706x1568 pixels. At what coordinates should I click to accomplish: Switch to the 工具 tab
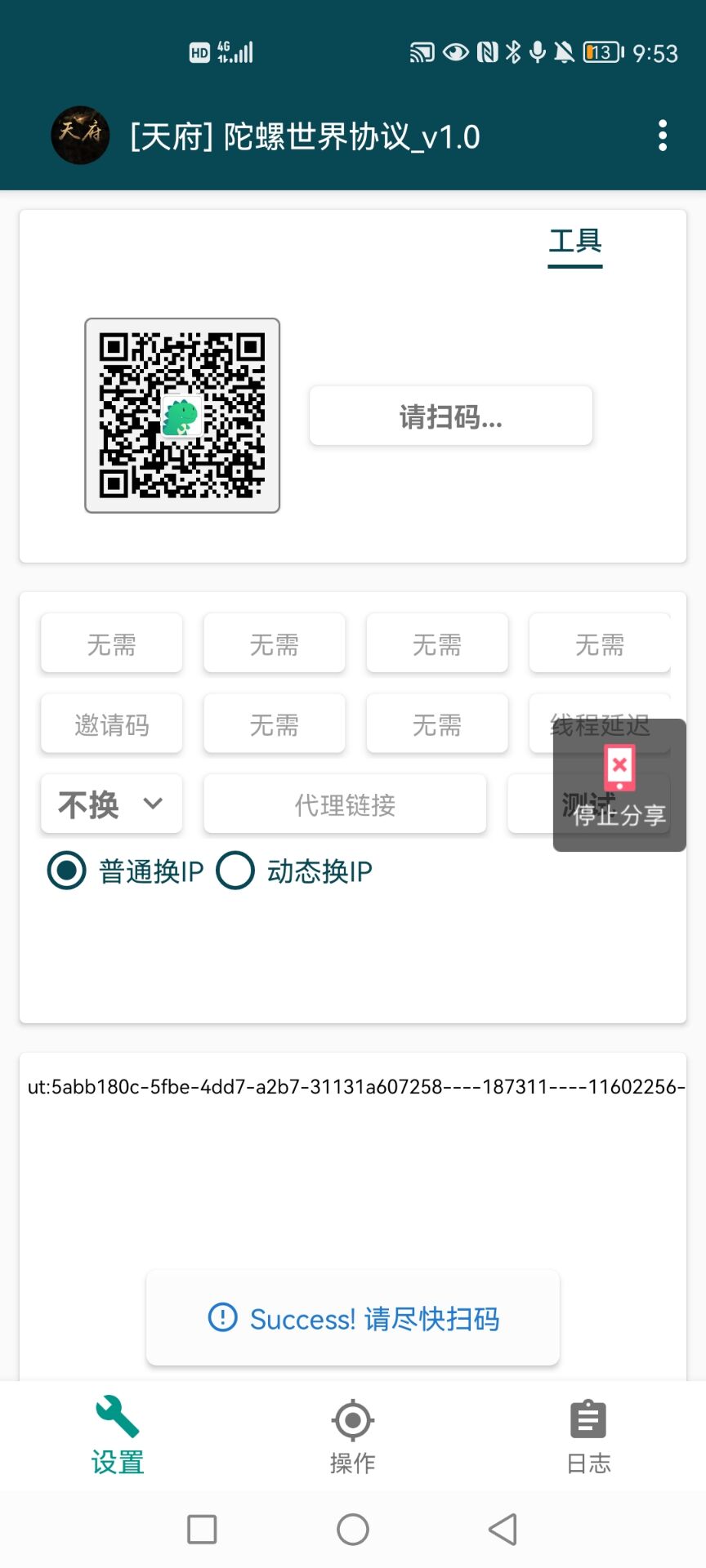point(574,241)
